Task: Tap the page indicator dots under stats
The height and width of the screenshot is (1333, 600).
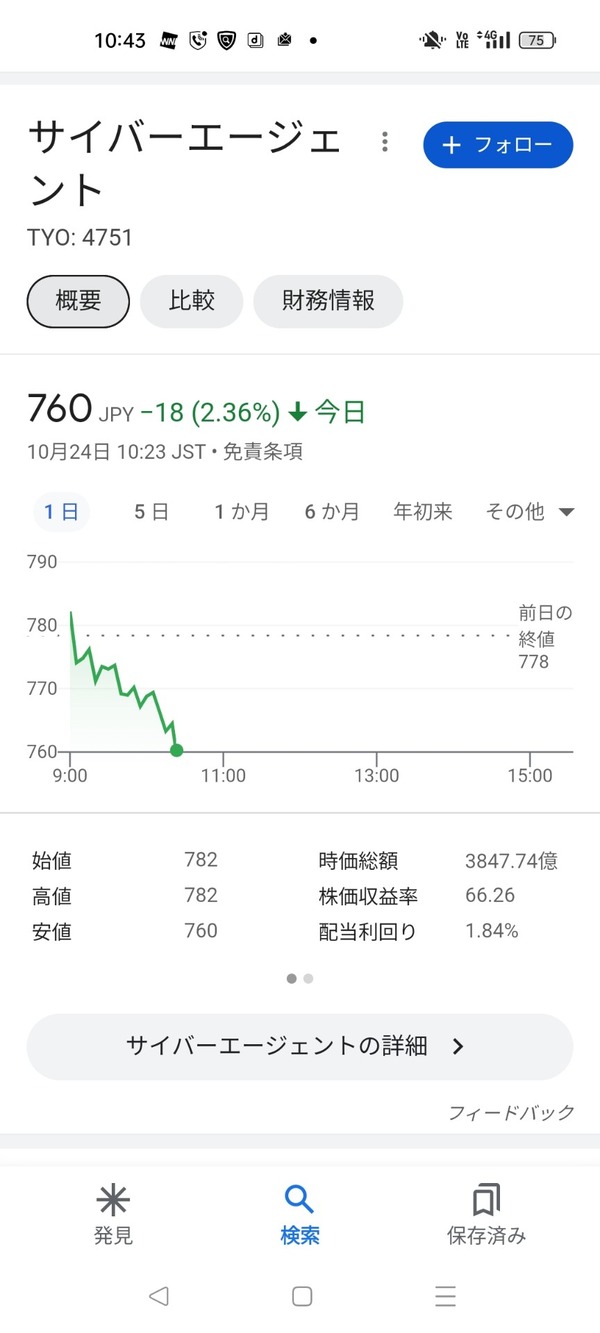Action: pyautogui.click(x=300, y=978)
